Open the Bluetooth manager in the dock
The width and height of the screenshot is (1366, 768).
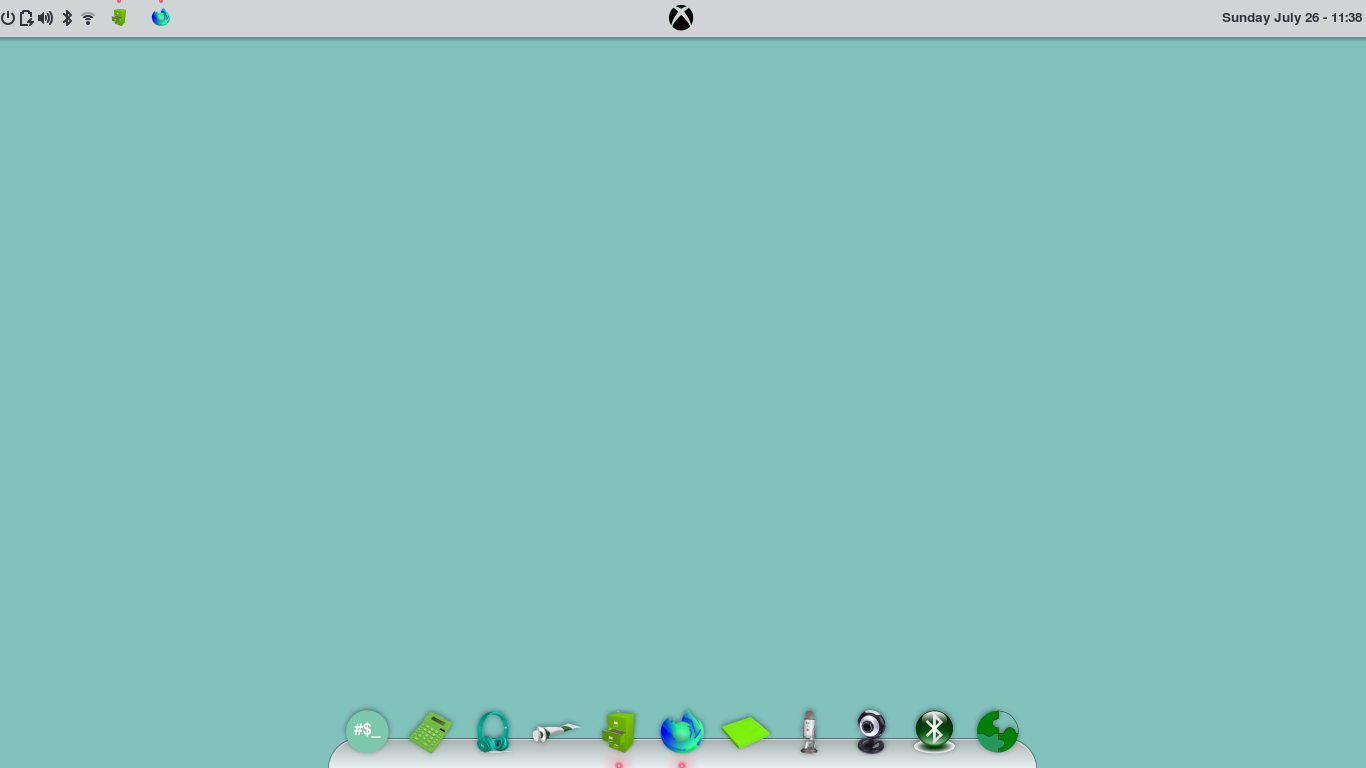click(934, 731)
